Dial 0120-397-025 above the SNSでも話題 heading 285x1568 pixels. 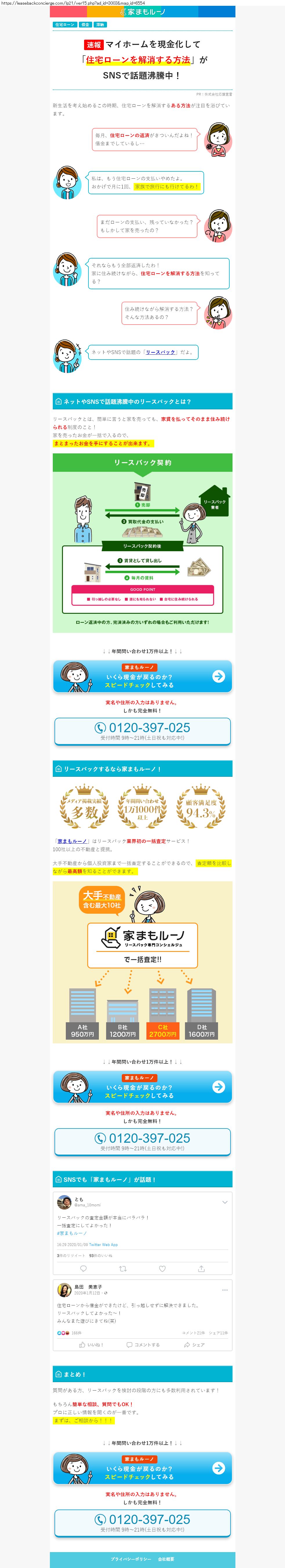[143, 1141]
